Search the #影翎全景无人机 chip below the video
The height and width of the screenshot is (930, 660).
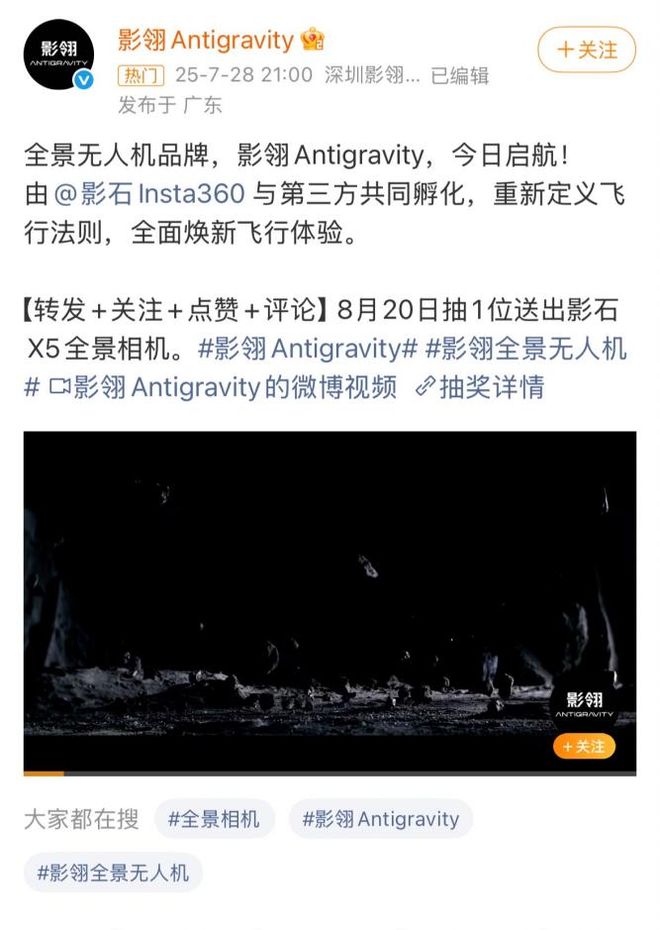click(x=113, y=872)
